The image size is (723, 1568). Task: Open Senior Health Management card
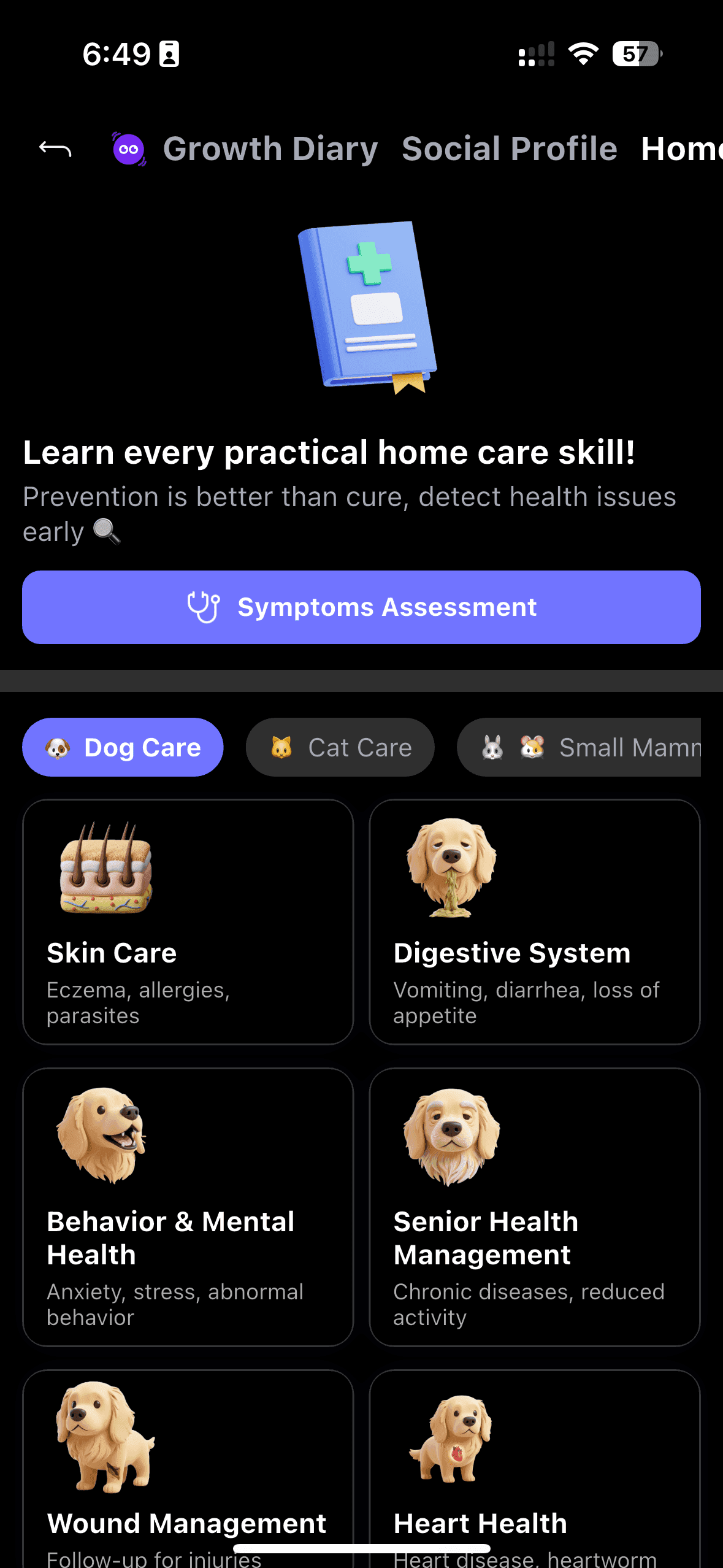[x=534, y=1207]
